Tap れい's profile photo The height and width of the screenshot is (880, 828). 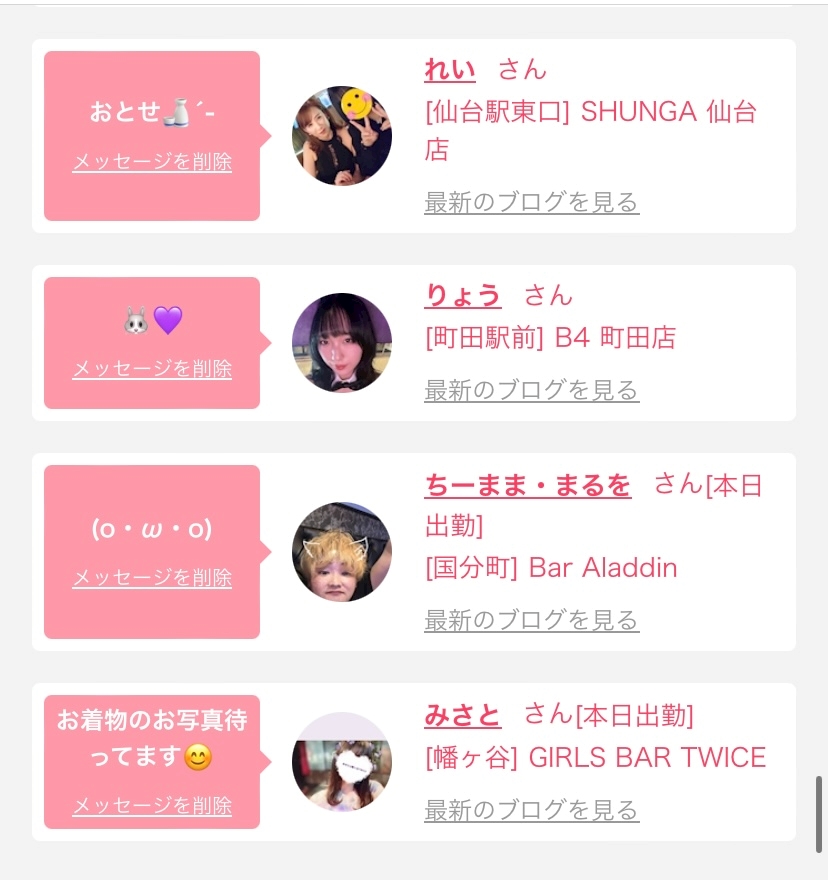[x=342, y=136]
